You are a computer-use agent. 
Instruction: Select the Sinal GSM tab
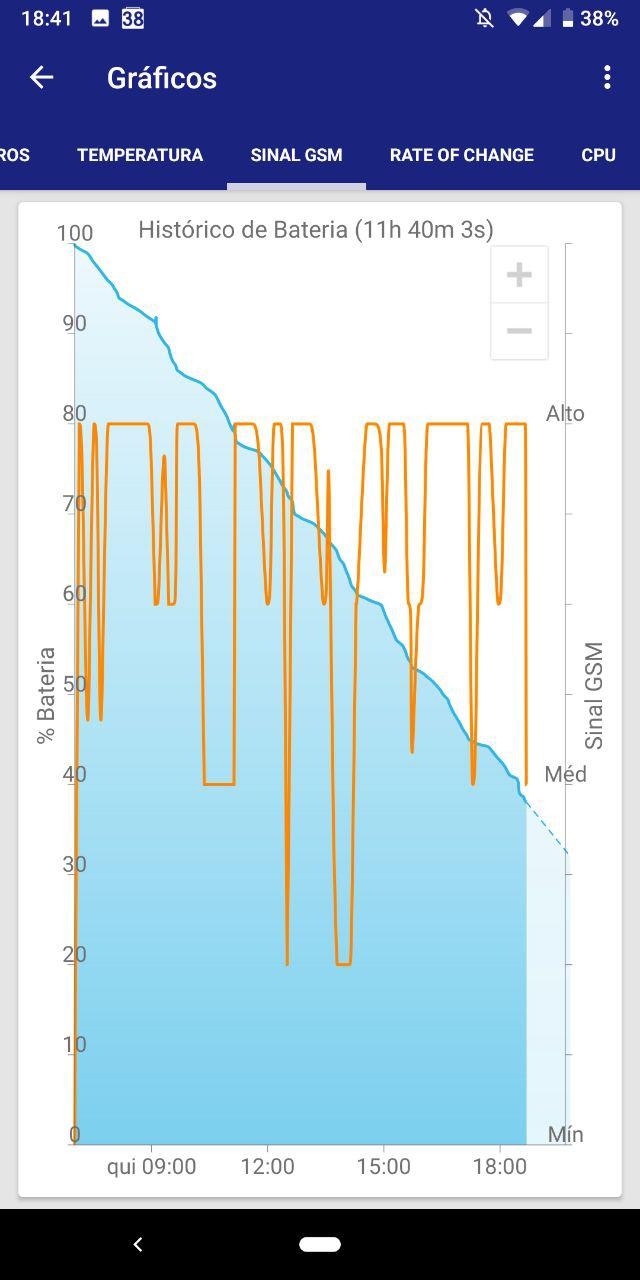pyautogui.click(x=296, y=155)
